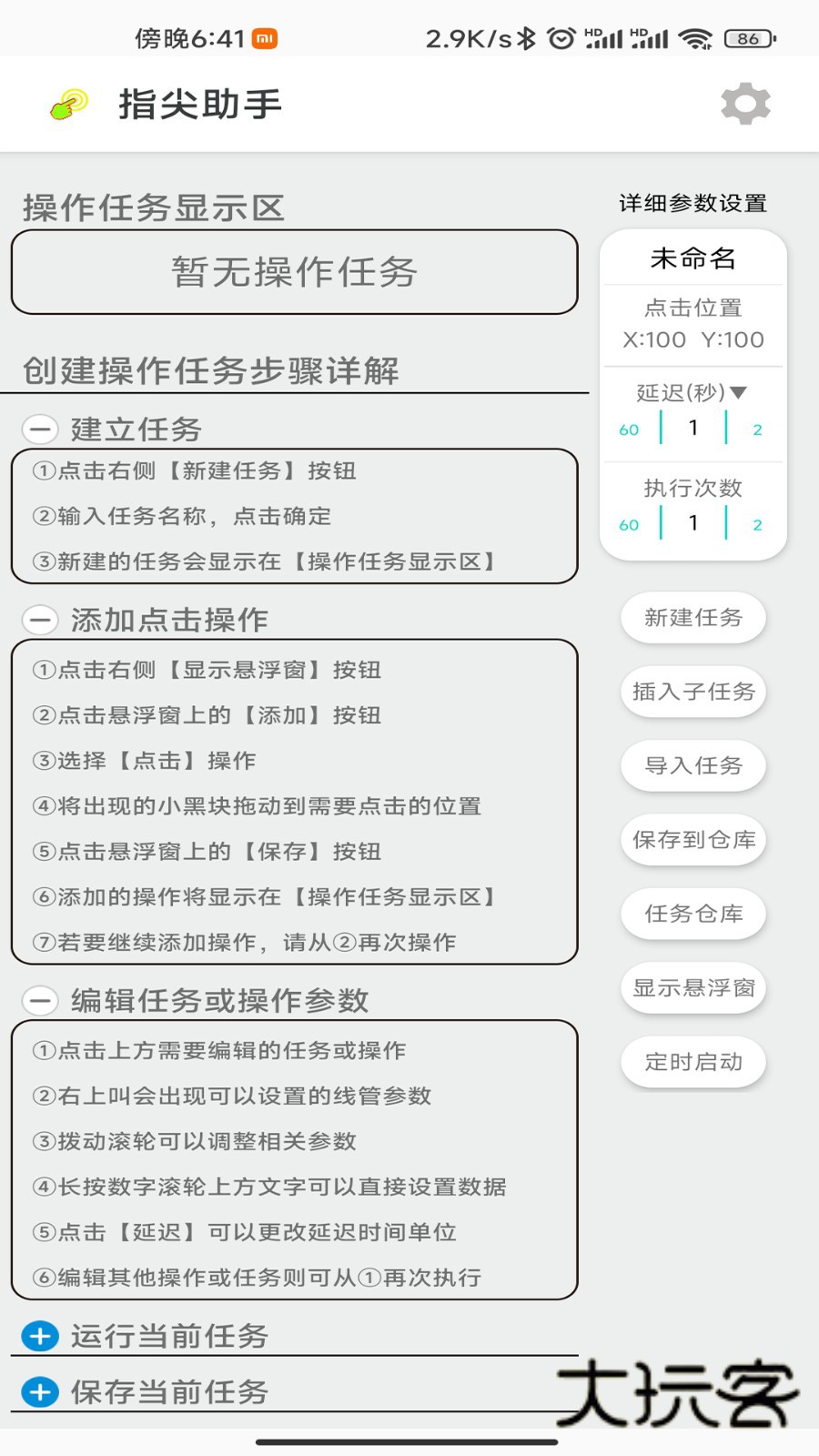Tap the 新建任务 button
This screenshot has width=819, height=1456.
click(693, 618)
